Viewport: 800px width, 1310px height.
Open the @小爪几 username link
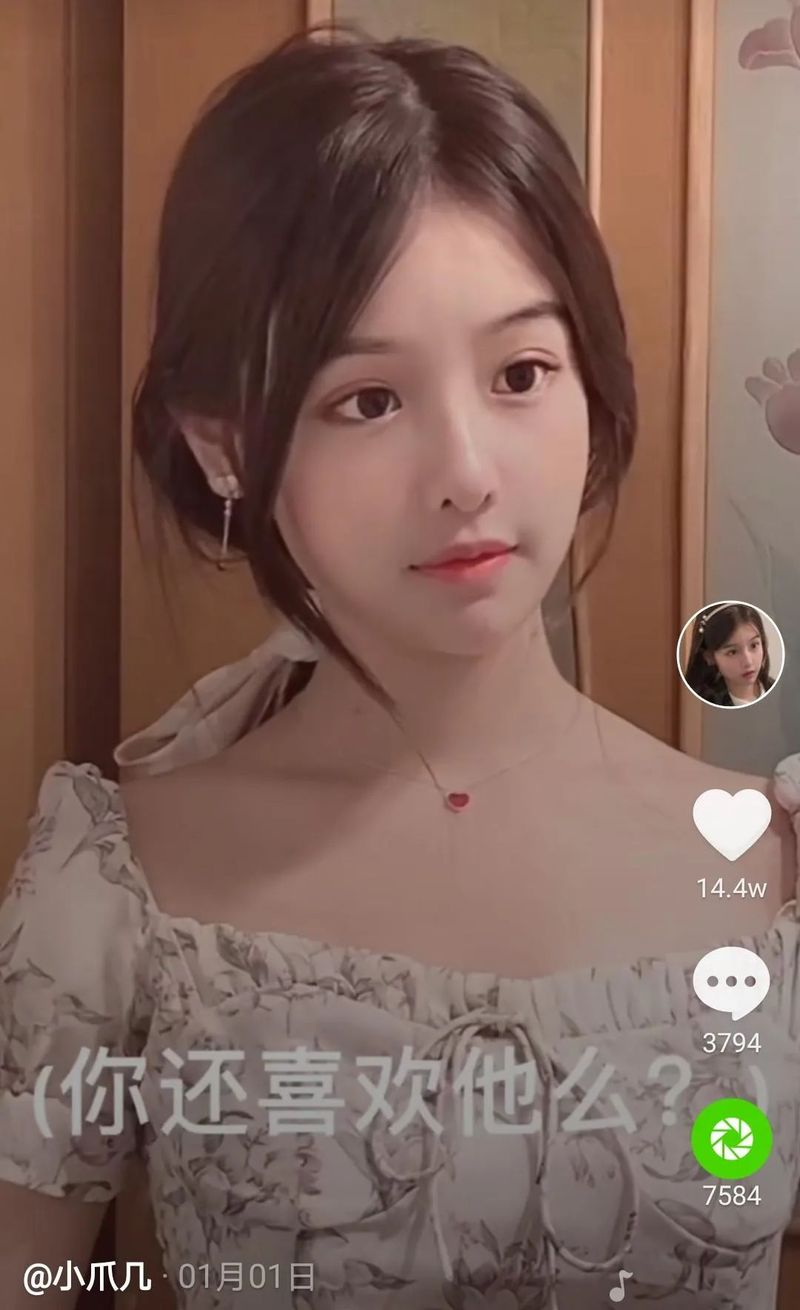click(88, 1277)
